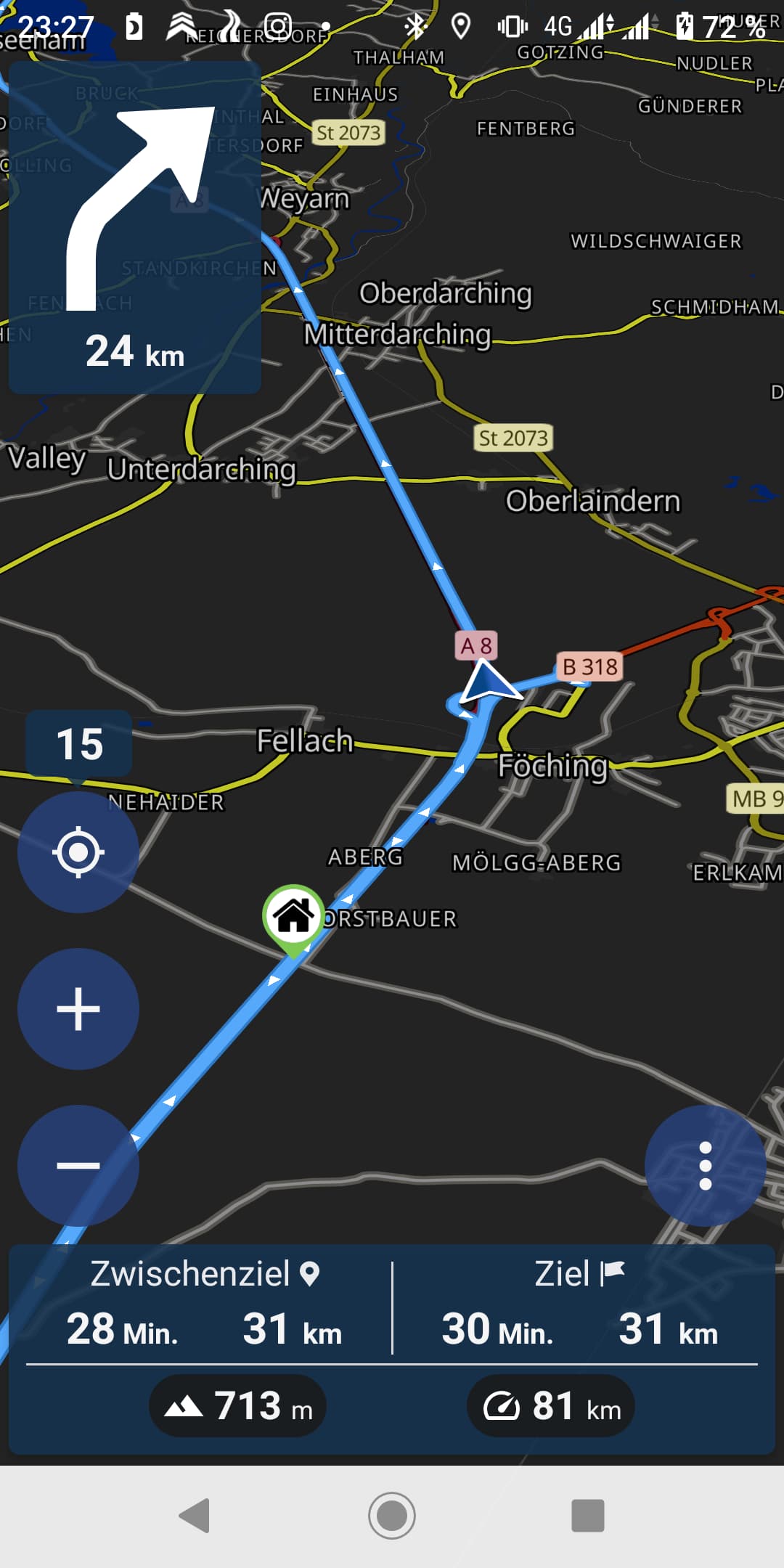This screenshot has width=784, height=1568.
Task: Tap the 81 km speed chip
Action: point(551,1406)
